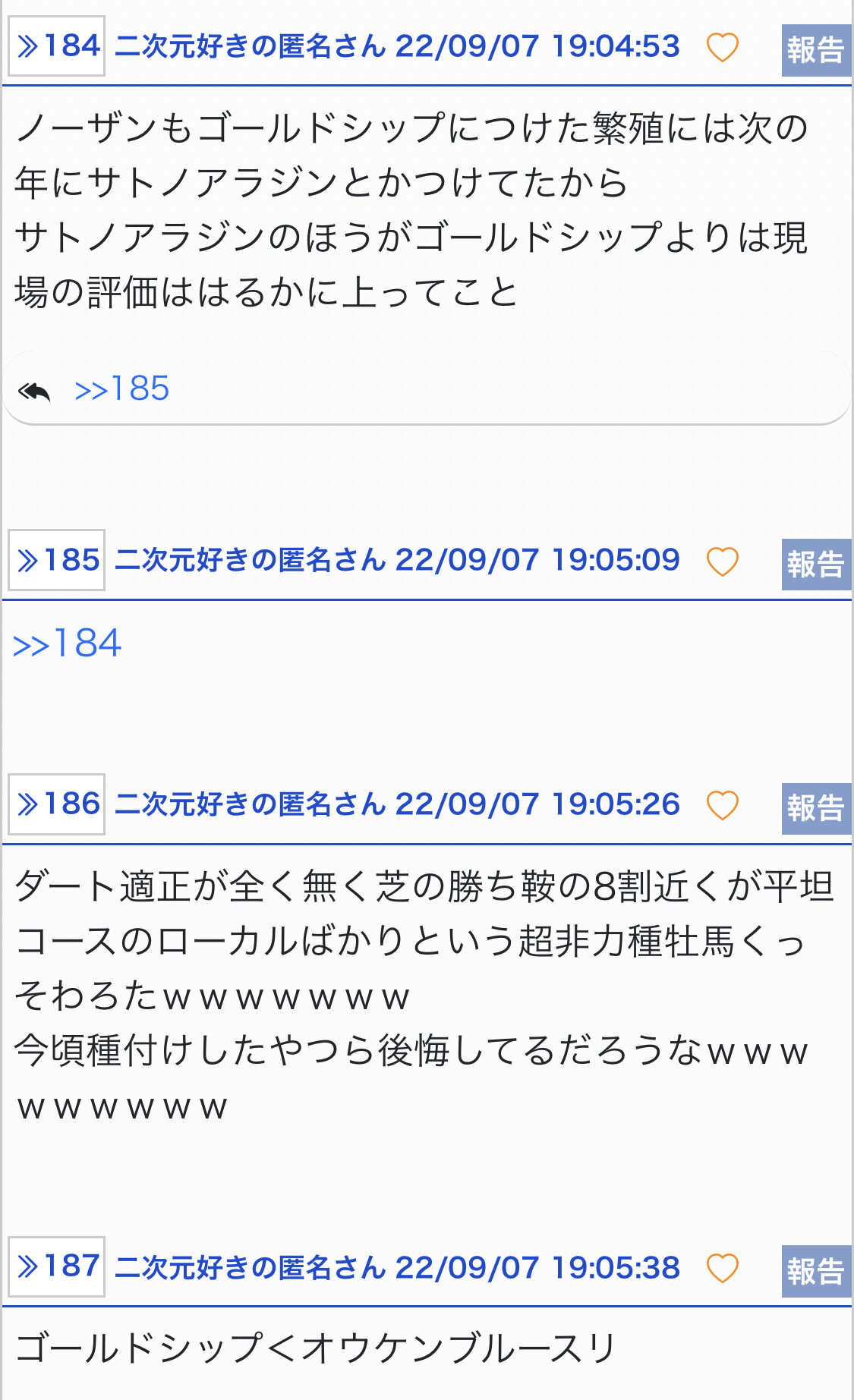Like post 187 with the heart

tap(722, 1268)
